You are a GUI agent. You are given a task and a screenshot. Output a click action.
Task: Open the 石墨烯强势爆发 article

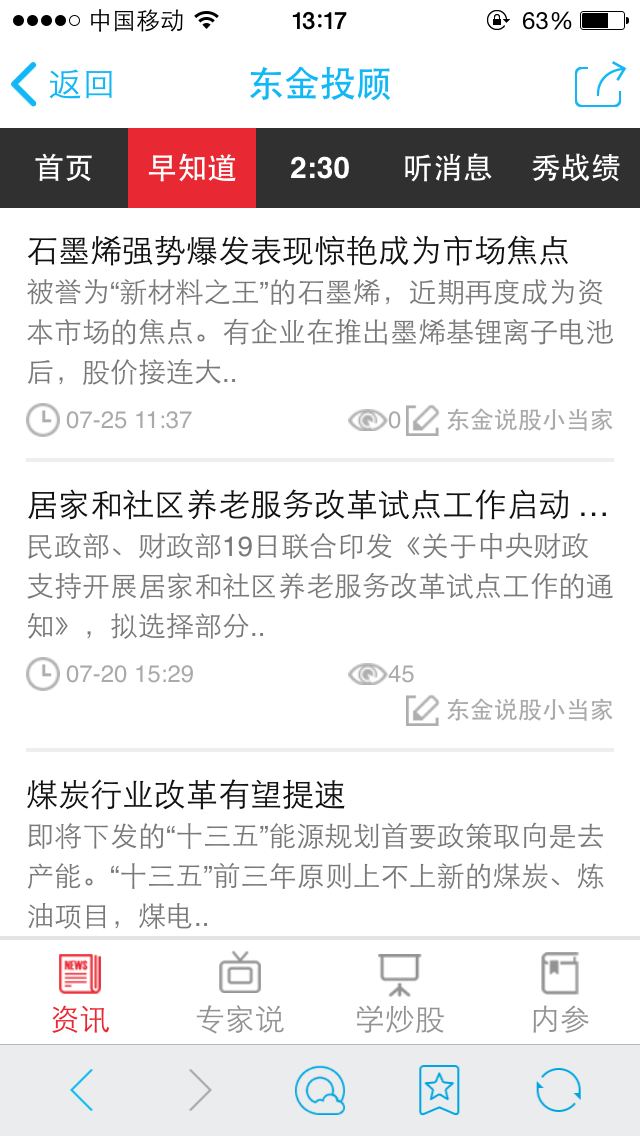click(x=320, y=335)
